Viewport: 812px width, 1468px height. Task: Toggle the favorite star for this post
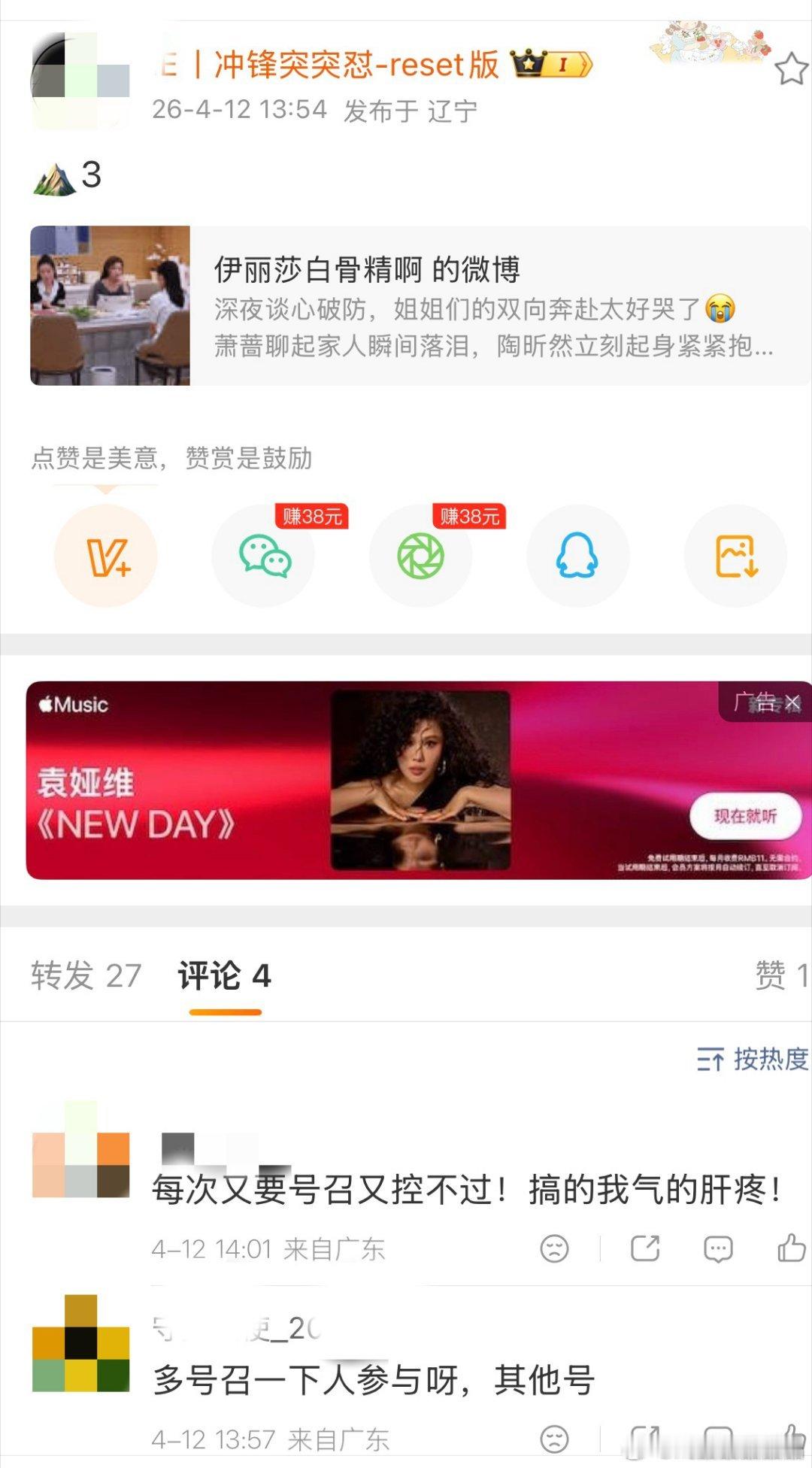pyautogui.click(x=788, y=66)
